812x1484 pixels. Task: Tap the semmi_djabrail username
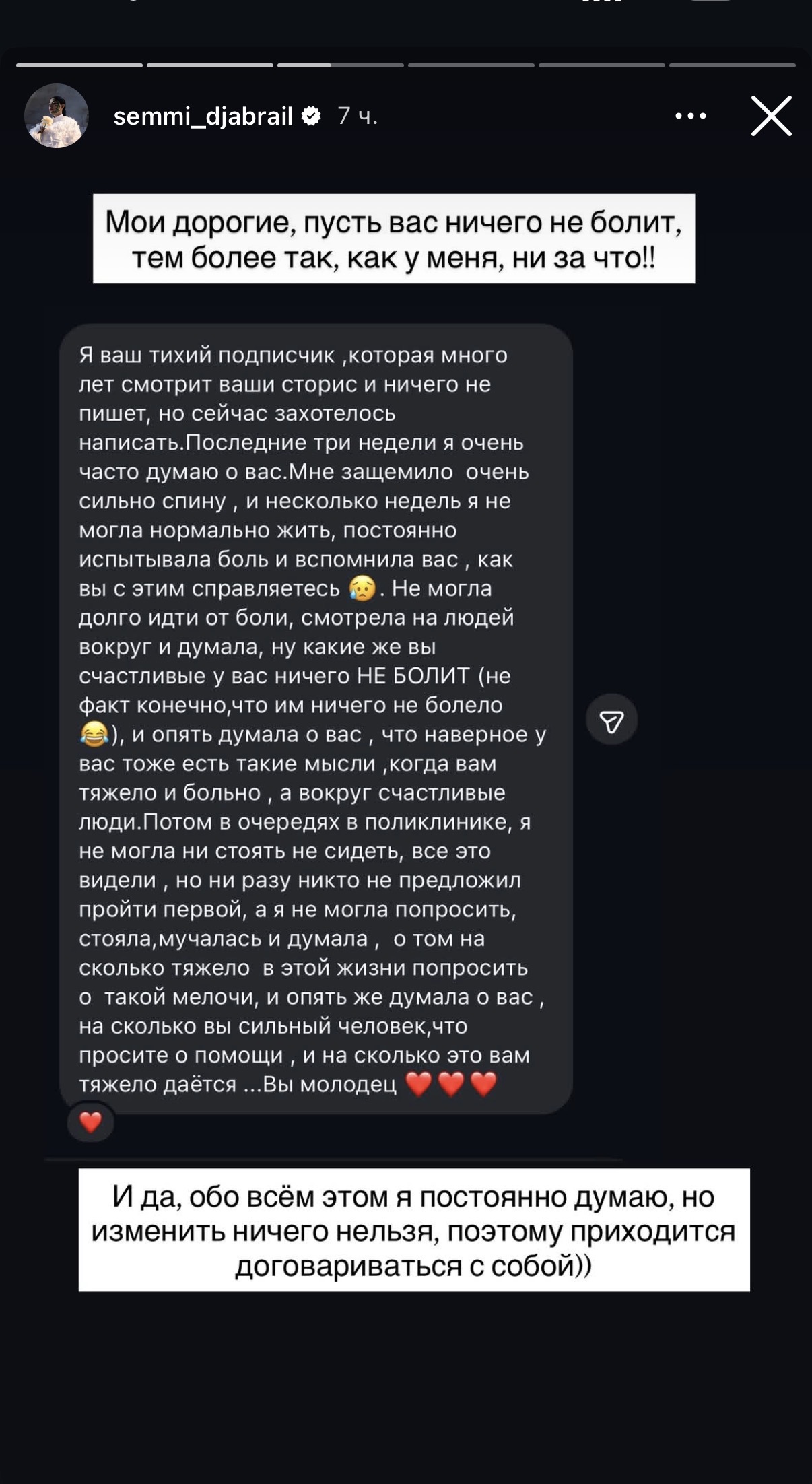click(x=203, y=116)
